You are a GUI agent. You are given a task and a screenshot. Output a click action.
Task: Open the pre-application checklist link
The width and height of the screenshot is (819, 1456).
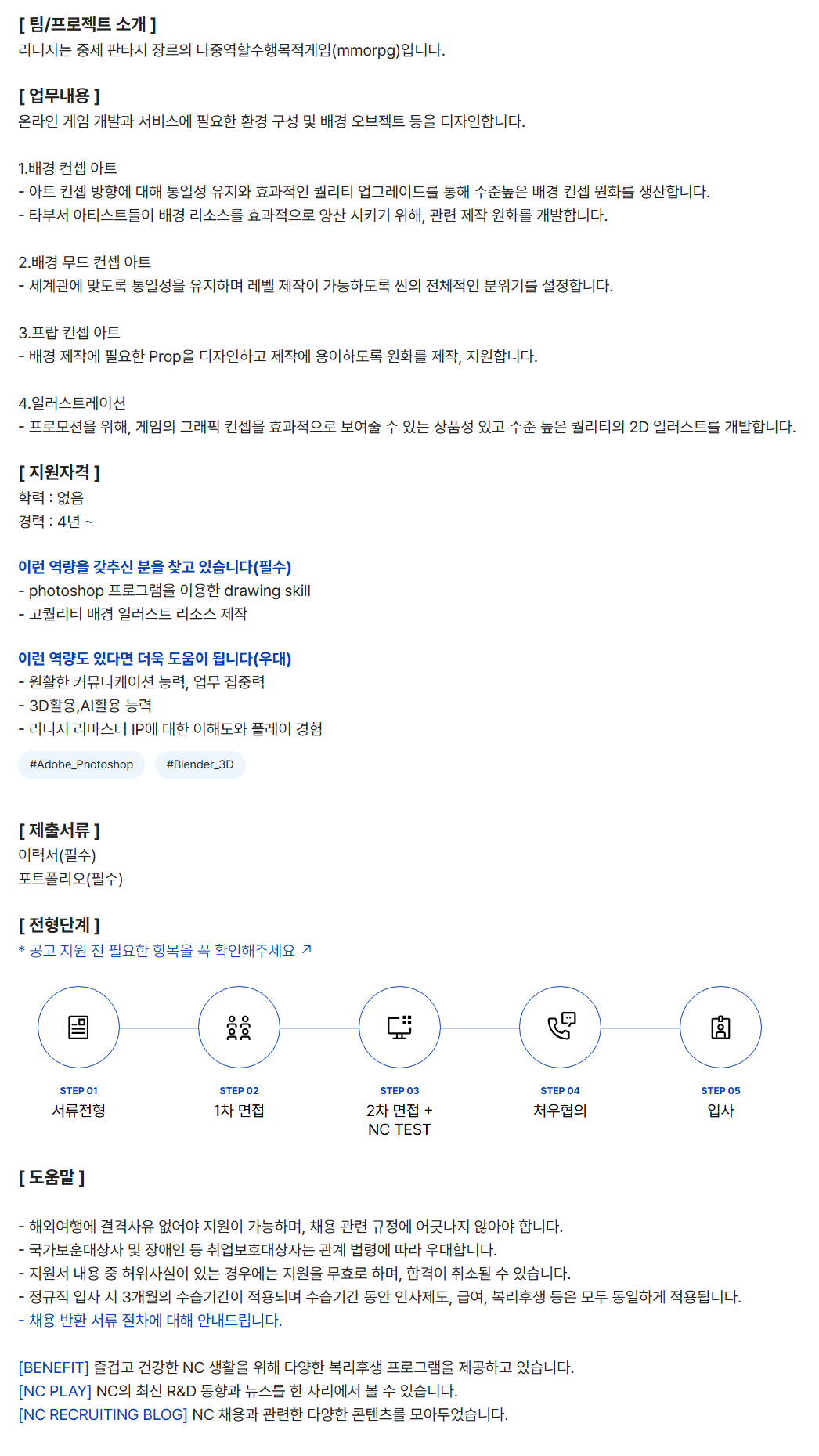[164, 950]
